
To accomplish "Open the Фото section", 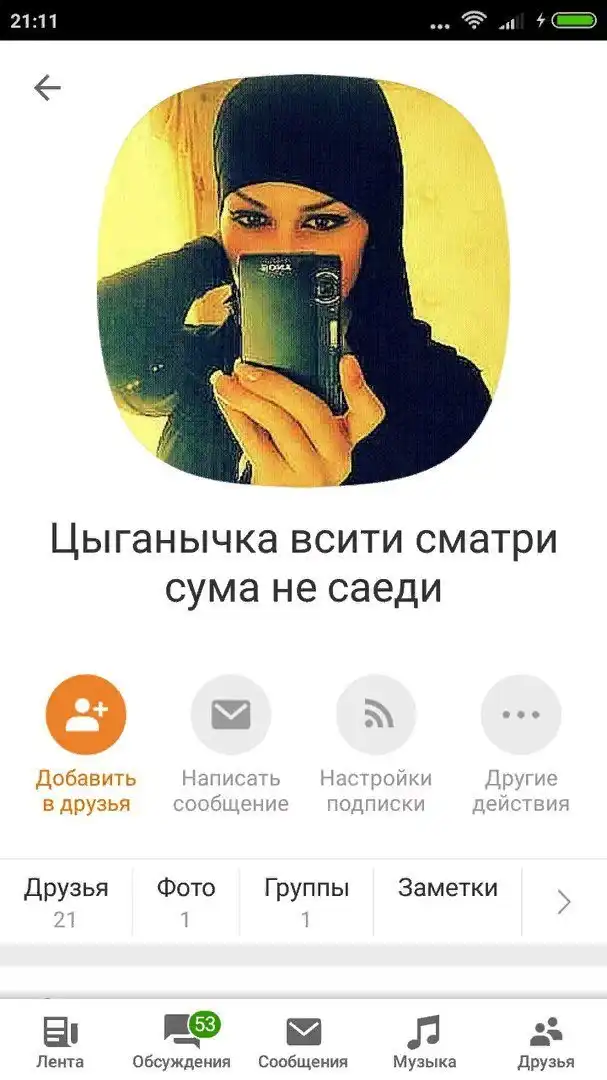I will pos(186,901).
